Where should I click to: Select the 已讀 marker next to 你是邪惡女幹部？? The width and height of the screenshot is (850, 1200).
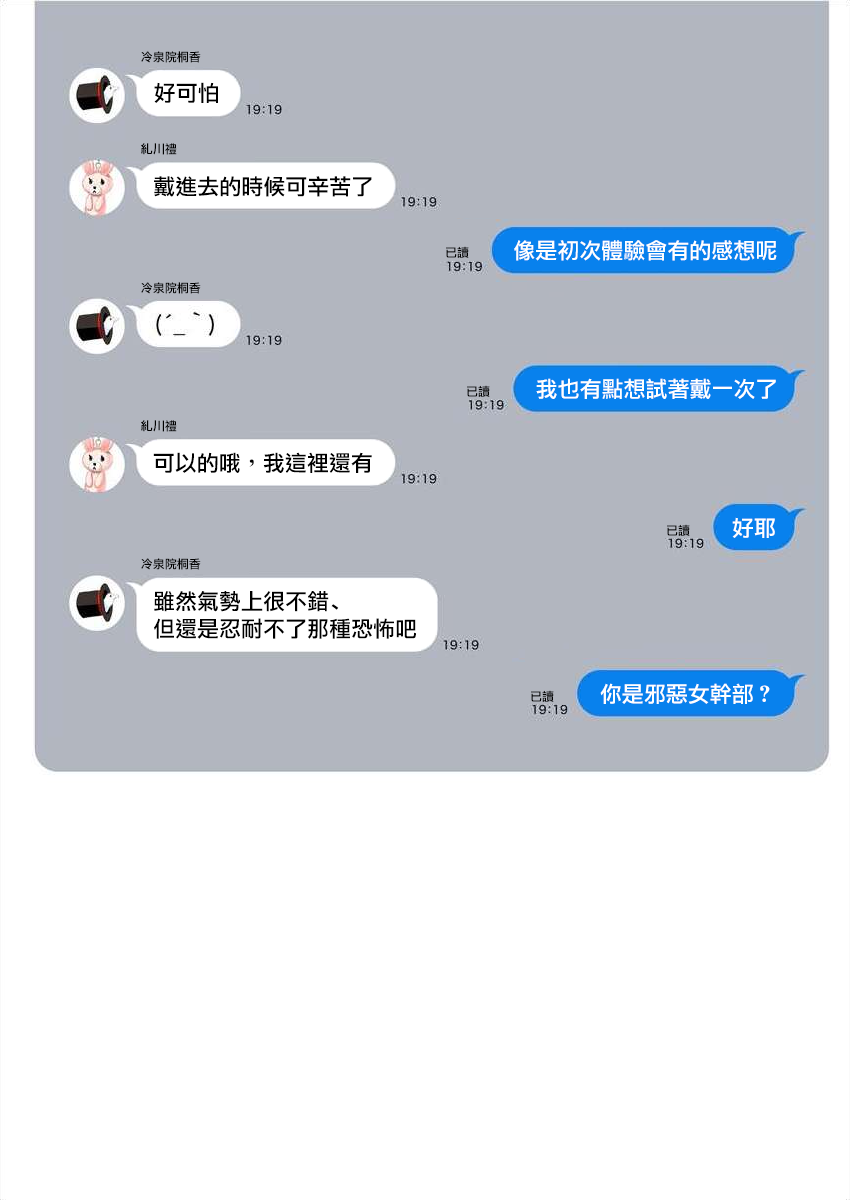click(x=541, y=693)
